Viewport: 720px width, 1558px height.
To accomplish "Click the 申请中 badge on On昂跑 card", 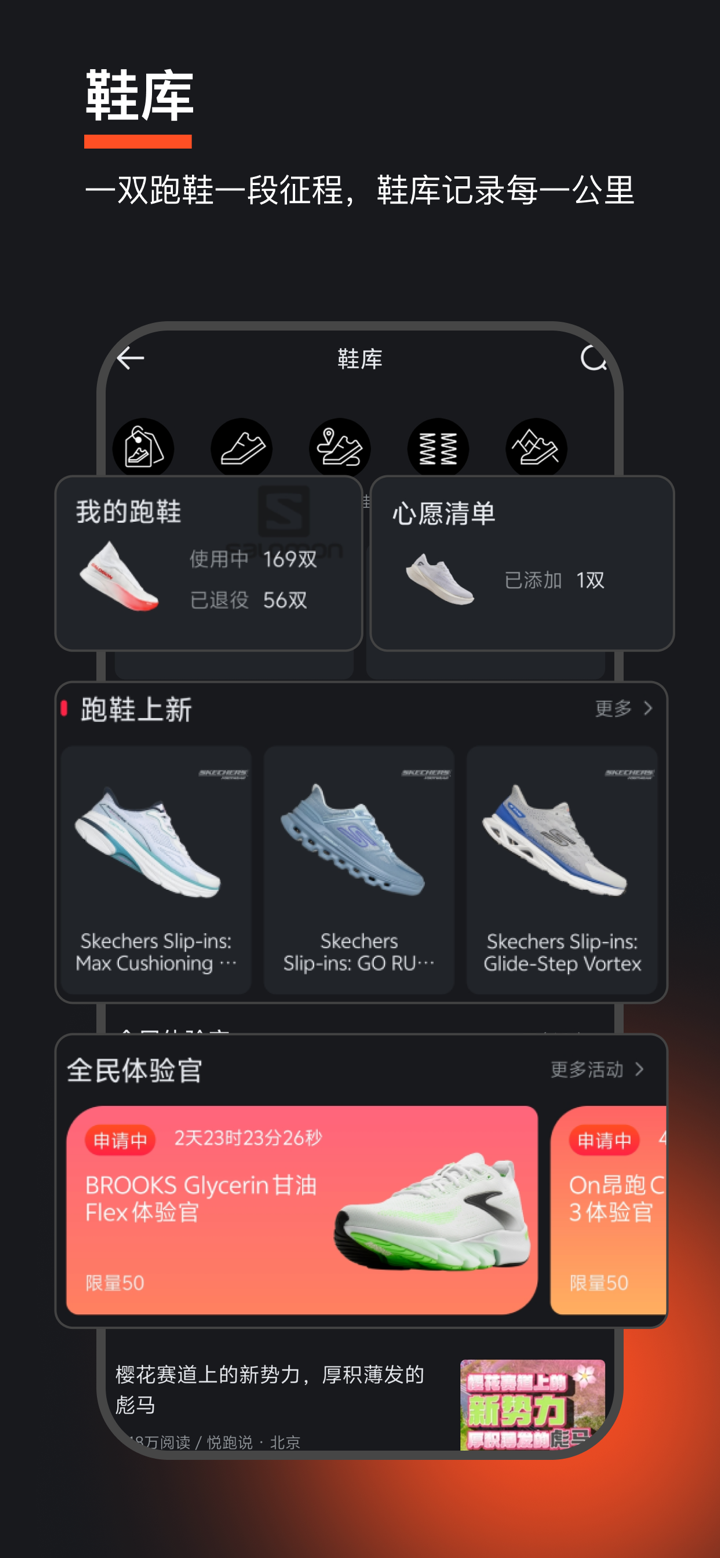I will (x=603, y=1140).
